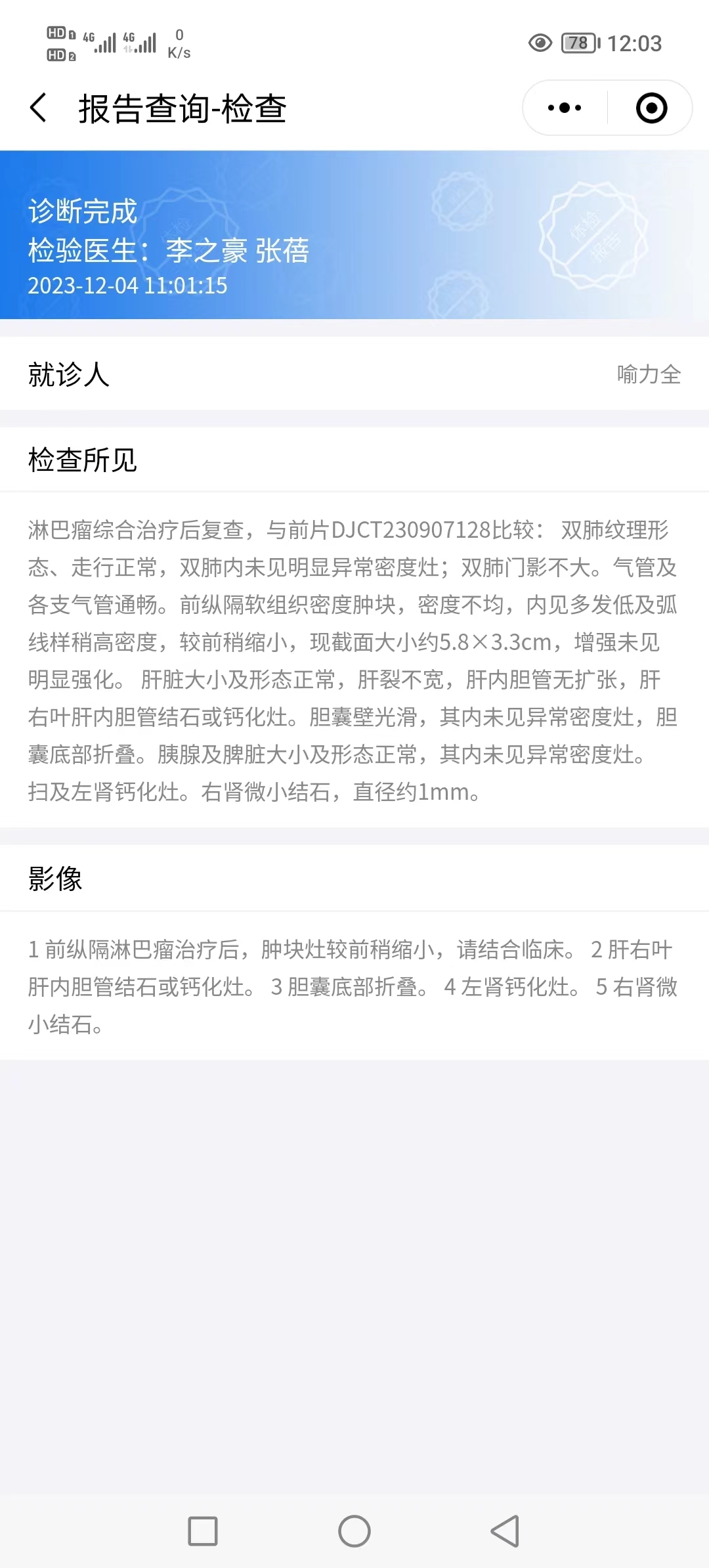This screenshot has height=1568, width=709.
Task: Open recent apps with the square button
Action: click(203, 1531)
